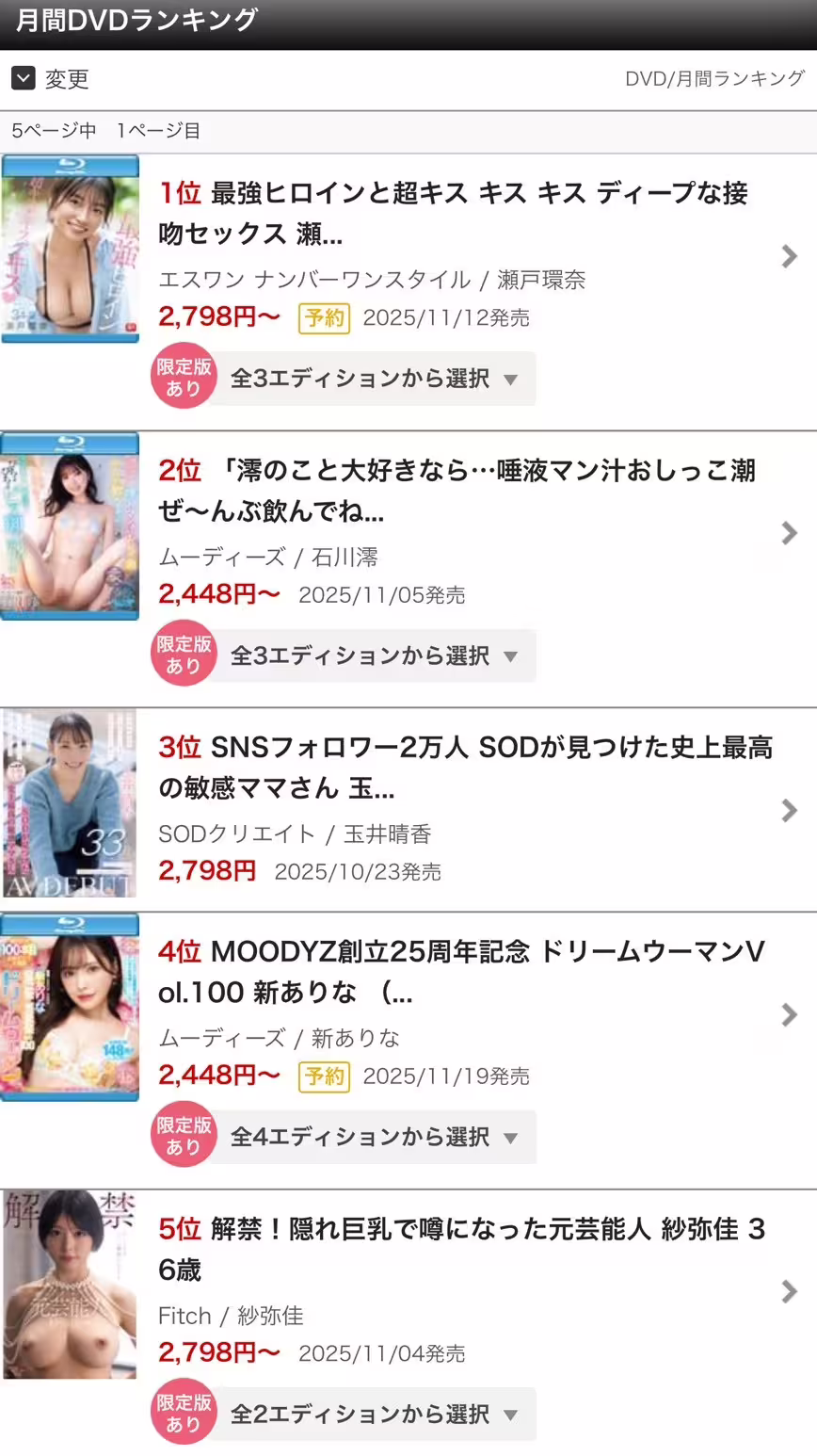
Task: Tap the cover thumbnail of the 3位 title
Action: point(70,803)
